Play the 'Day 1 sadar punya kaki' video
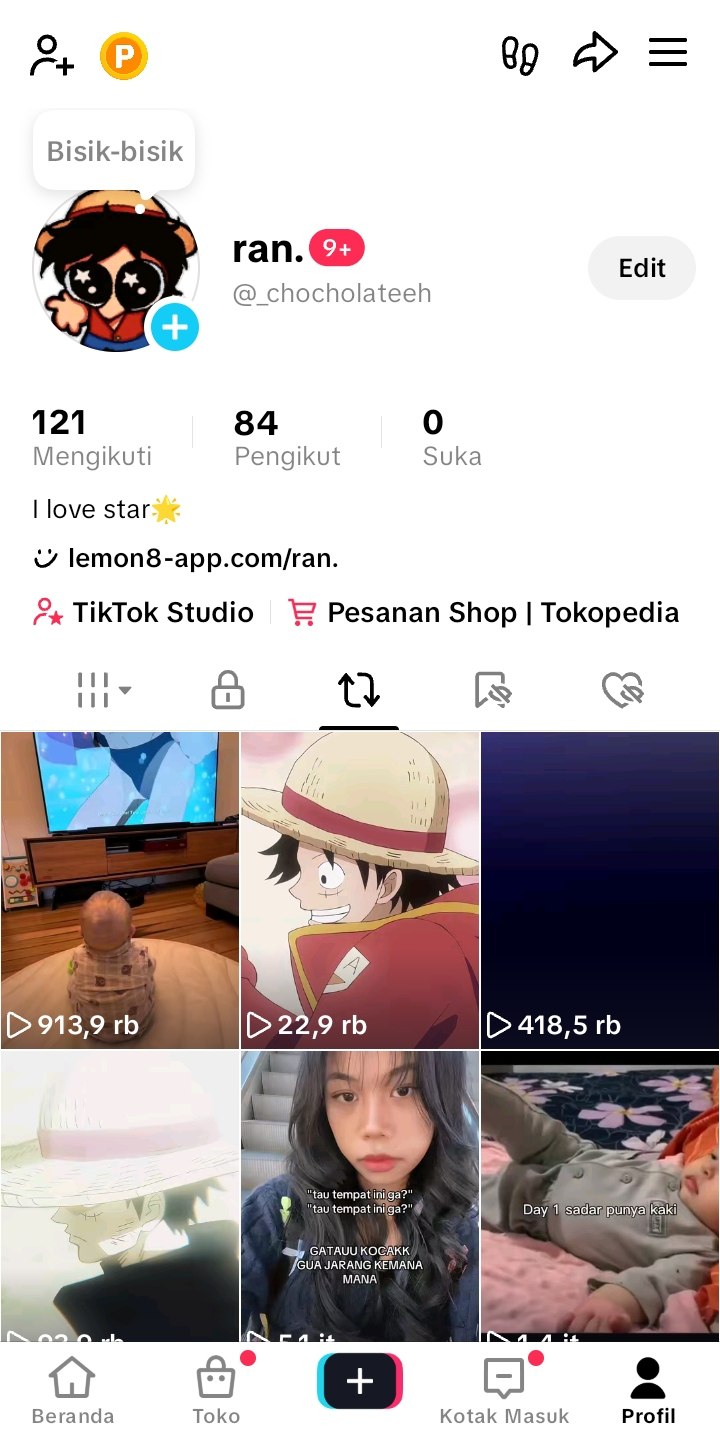The image size is (720, 1451). coord(600,1196)
